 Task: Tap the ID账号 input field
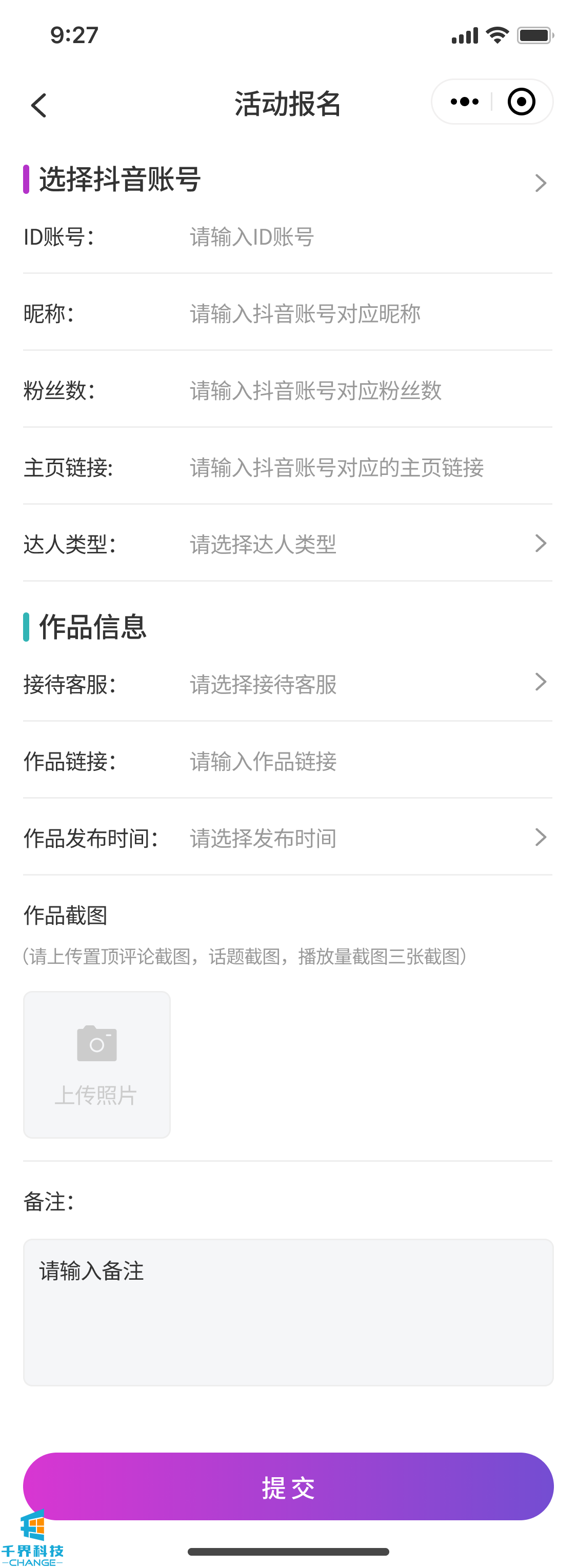click(x=365, y=237)
